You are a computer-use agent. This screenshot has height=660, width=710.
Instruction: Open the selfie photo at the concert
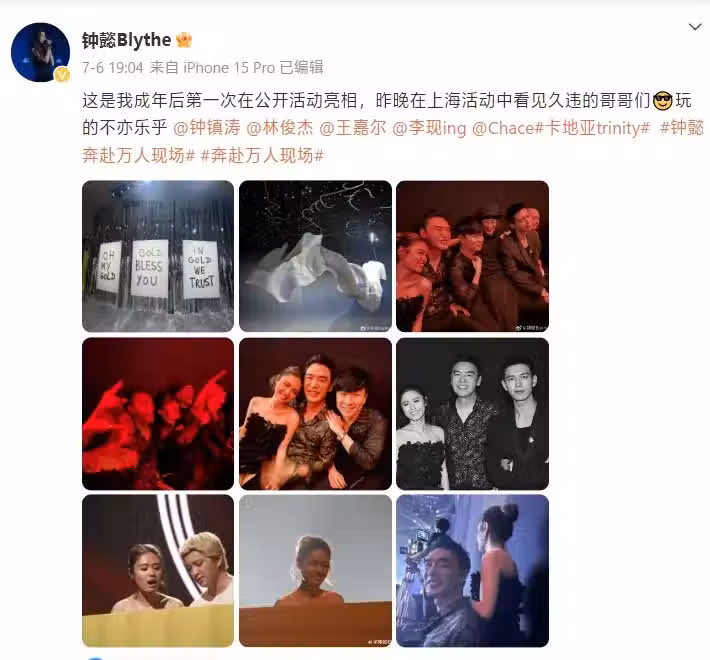click(x=472, y=570)
